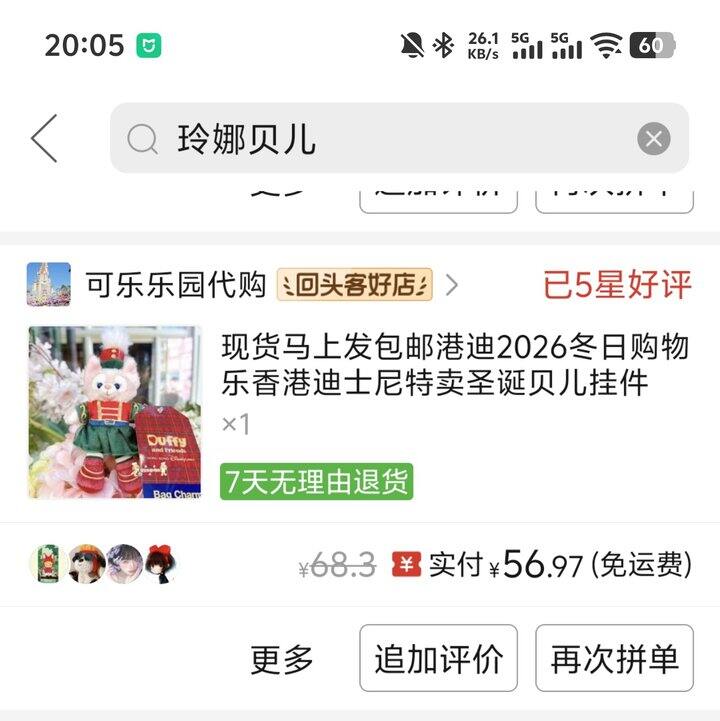Tap 追加评价 for the 可乐乐园代购 order
The width and height of the screenshot is (720, 721).
coord(438,659)
